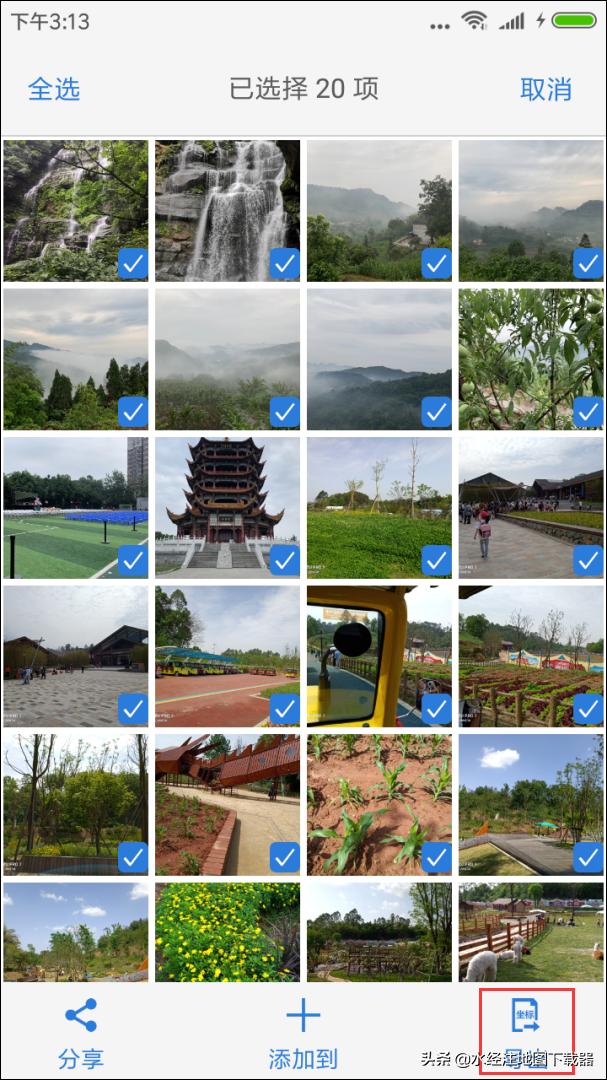The height and width of the screenshot is (1080, 607).
Task: Deselect the red sculpture walkway photo
Action: click(x=227, y=803)
